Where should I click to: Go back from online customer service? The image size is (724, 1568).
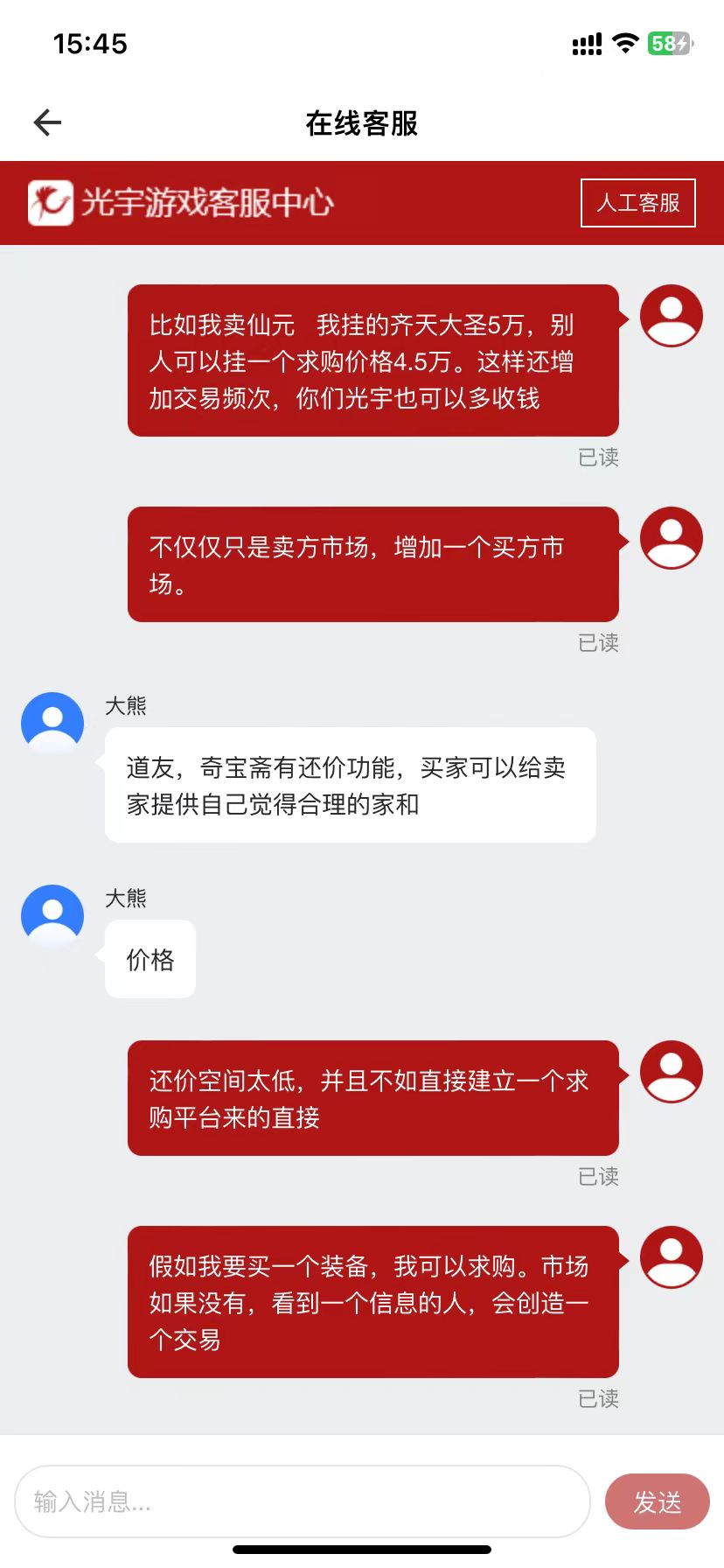(x=47, y=122)
